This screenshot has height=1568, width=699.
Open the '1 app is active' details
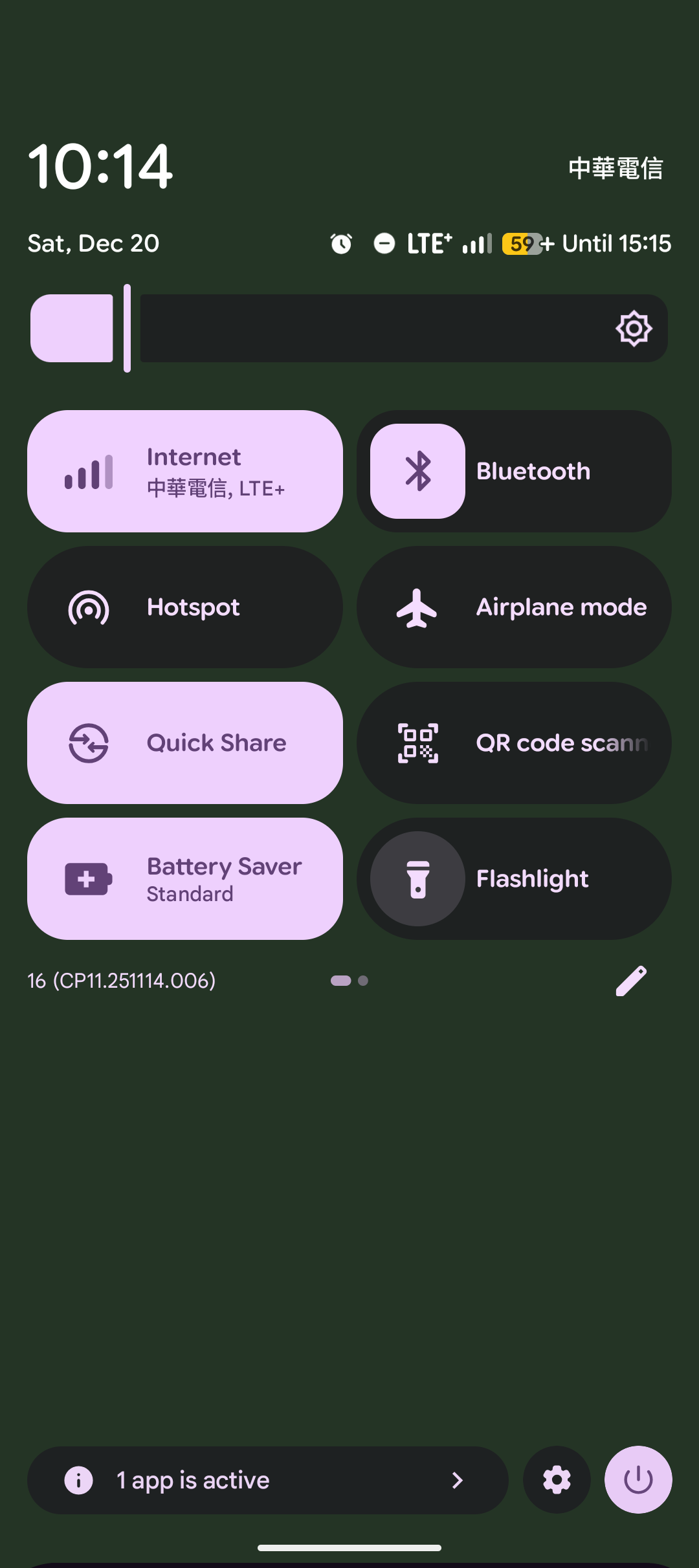[x=267, y=1480]
